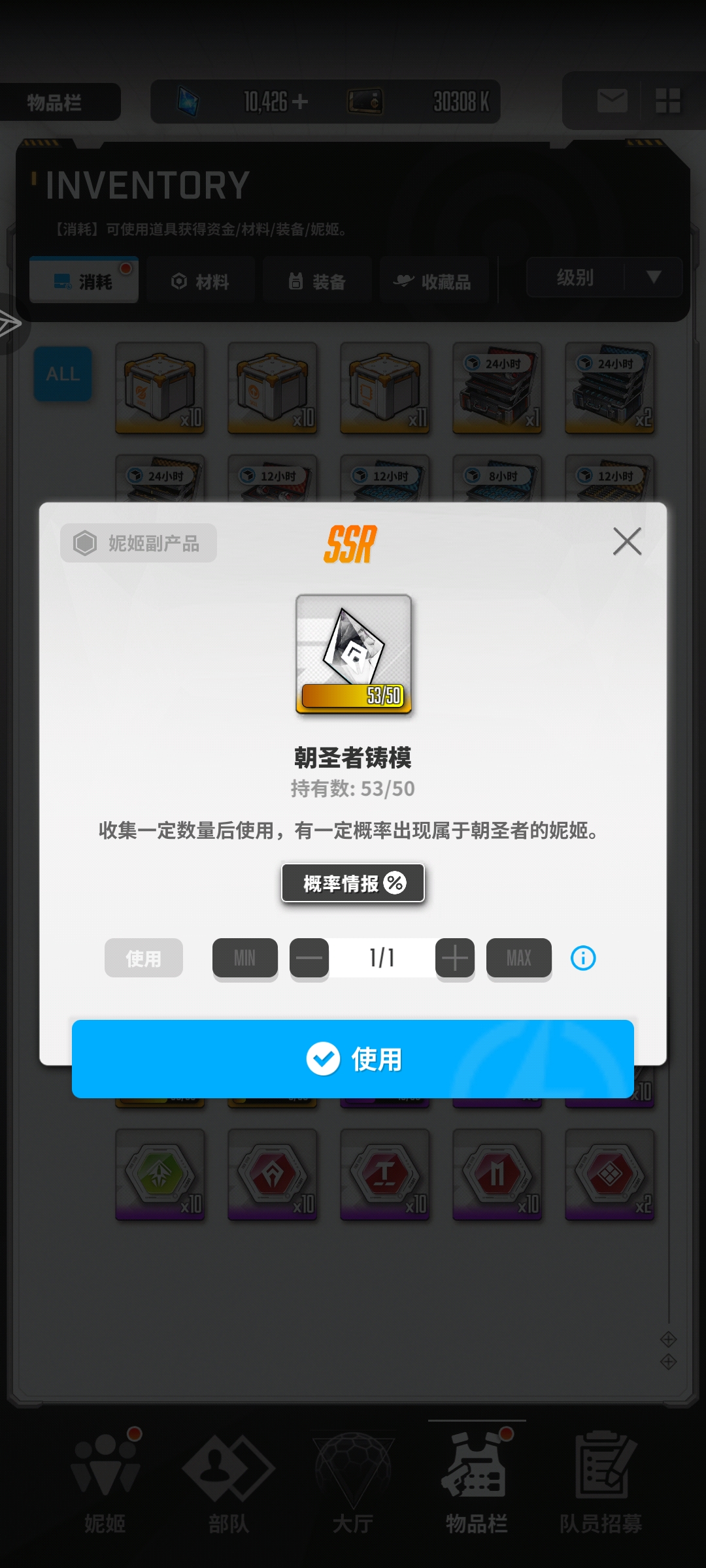
Task: Increase the use quantity by one
Action: tap(455, 958)
